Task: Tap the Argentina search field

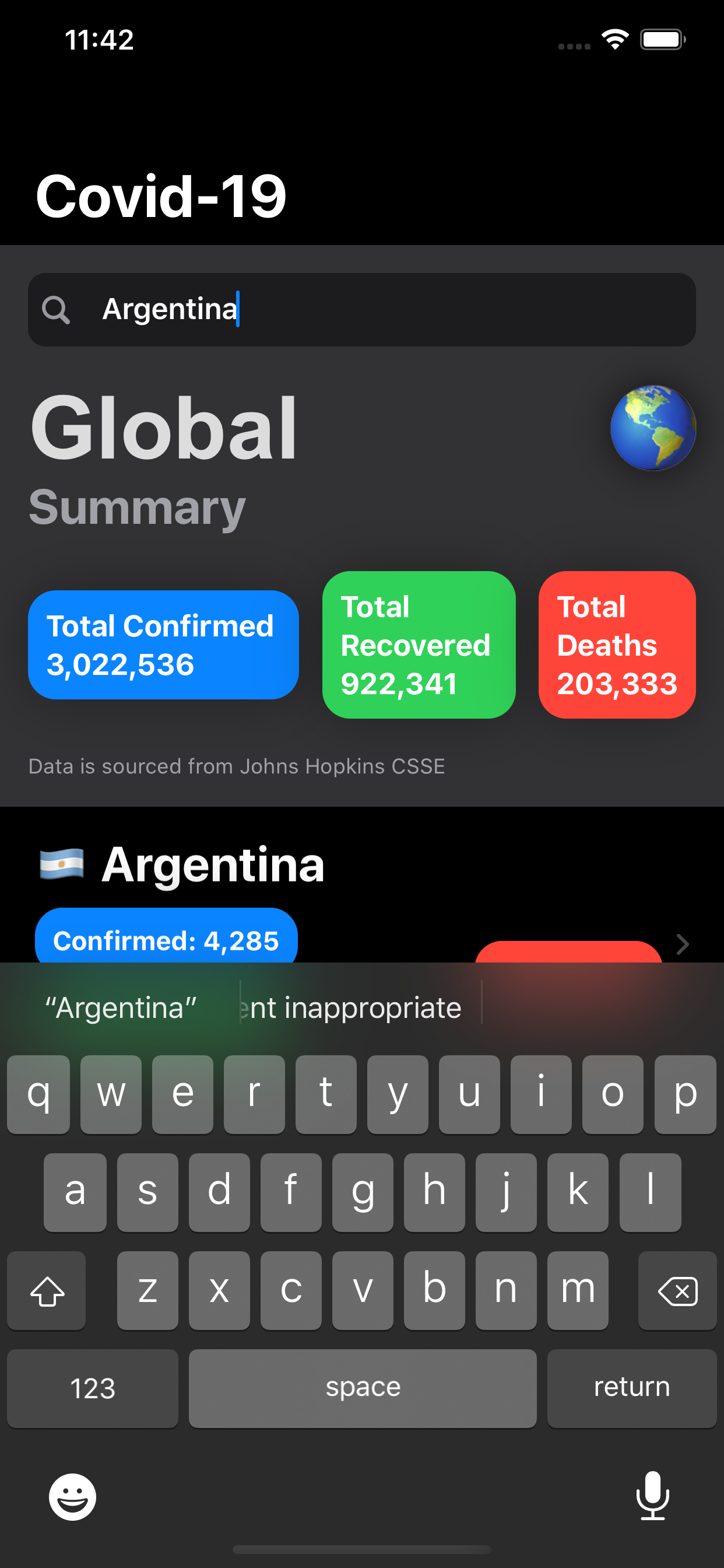Action: (361, 309)
